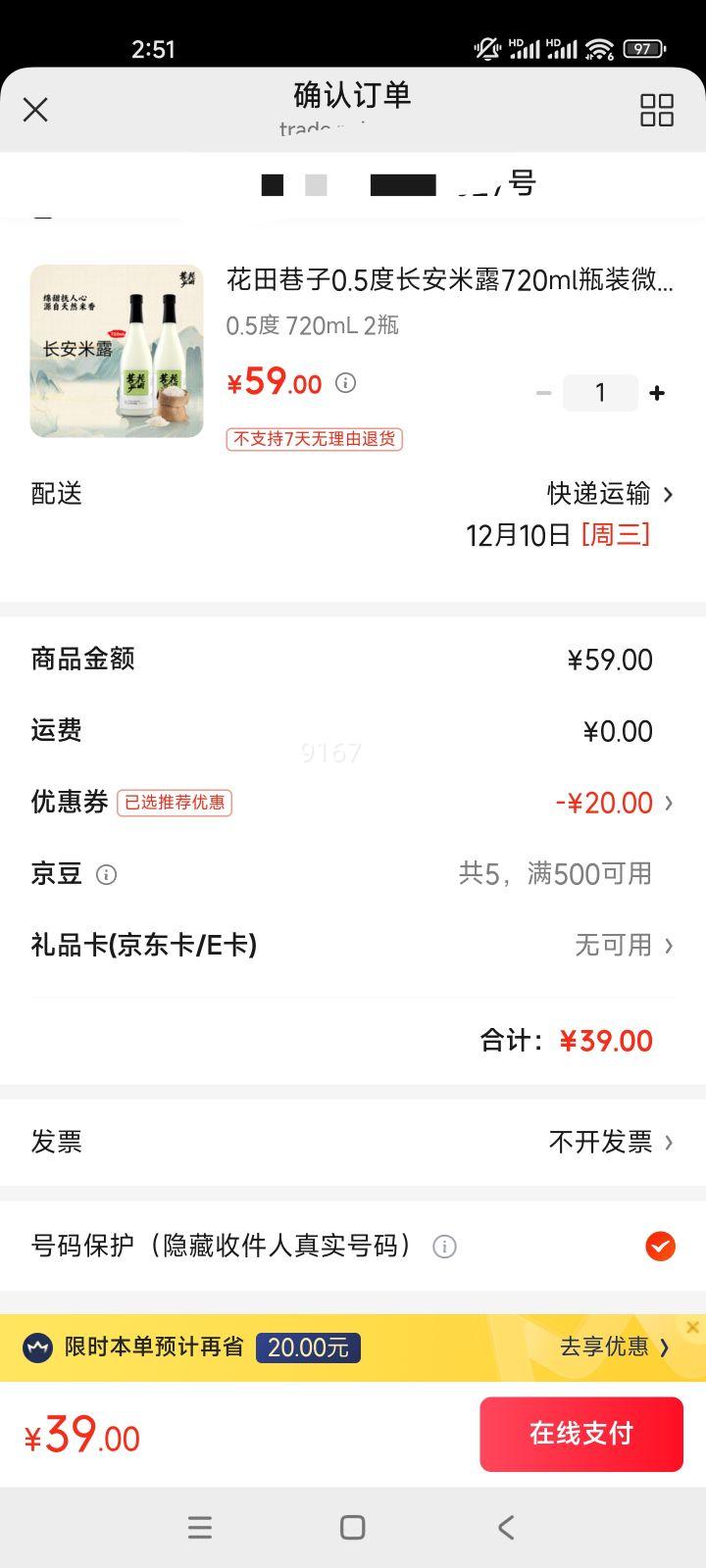Image resolution: width=706 pixels, height=1568 pixels.
Task: Decrease item quantity with minus
Action: pos(543,393)
